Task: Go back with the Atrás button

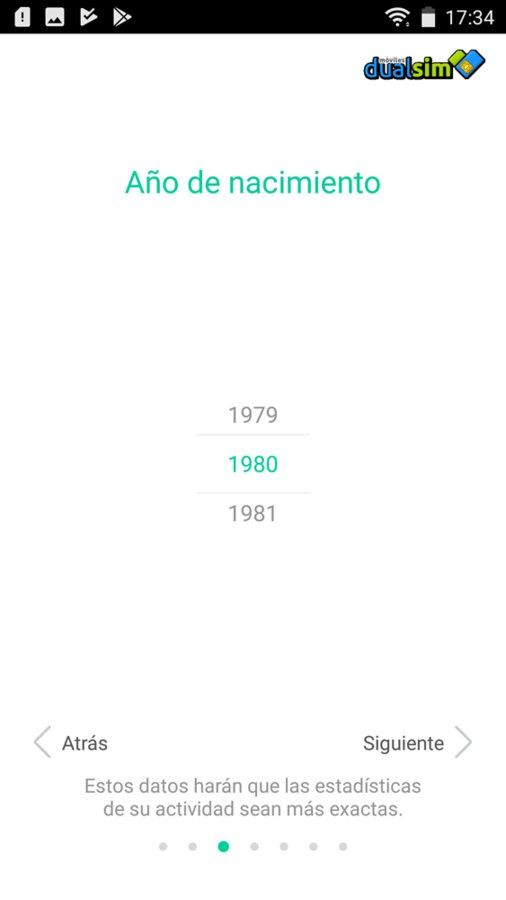Action: [x=71, y=743]
